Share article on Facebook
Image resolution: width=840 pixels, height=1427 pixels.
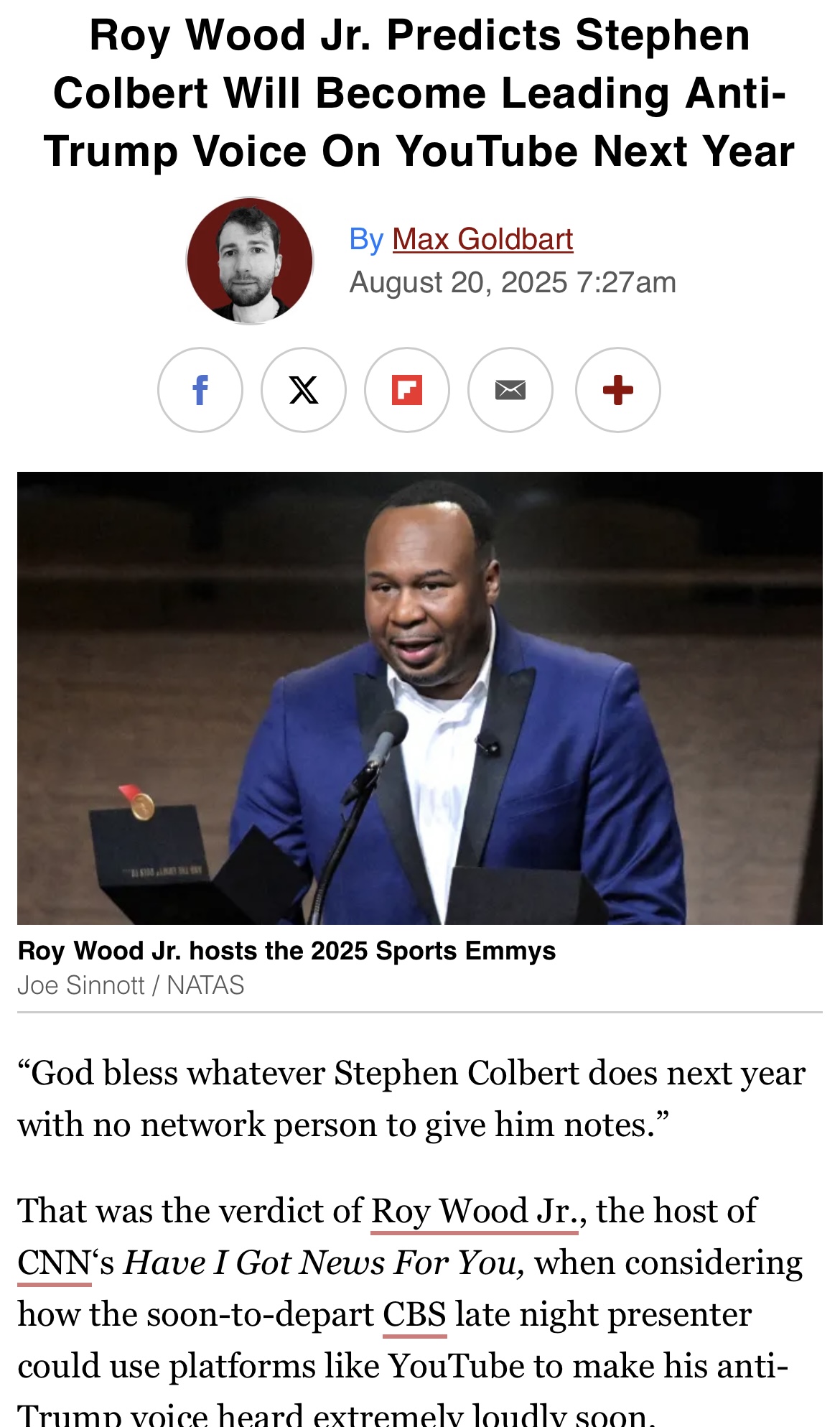200,390
